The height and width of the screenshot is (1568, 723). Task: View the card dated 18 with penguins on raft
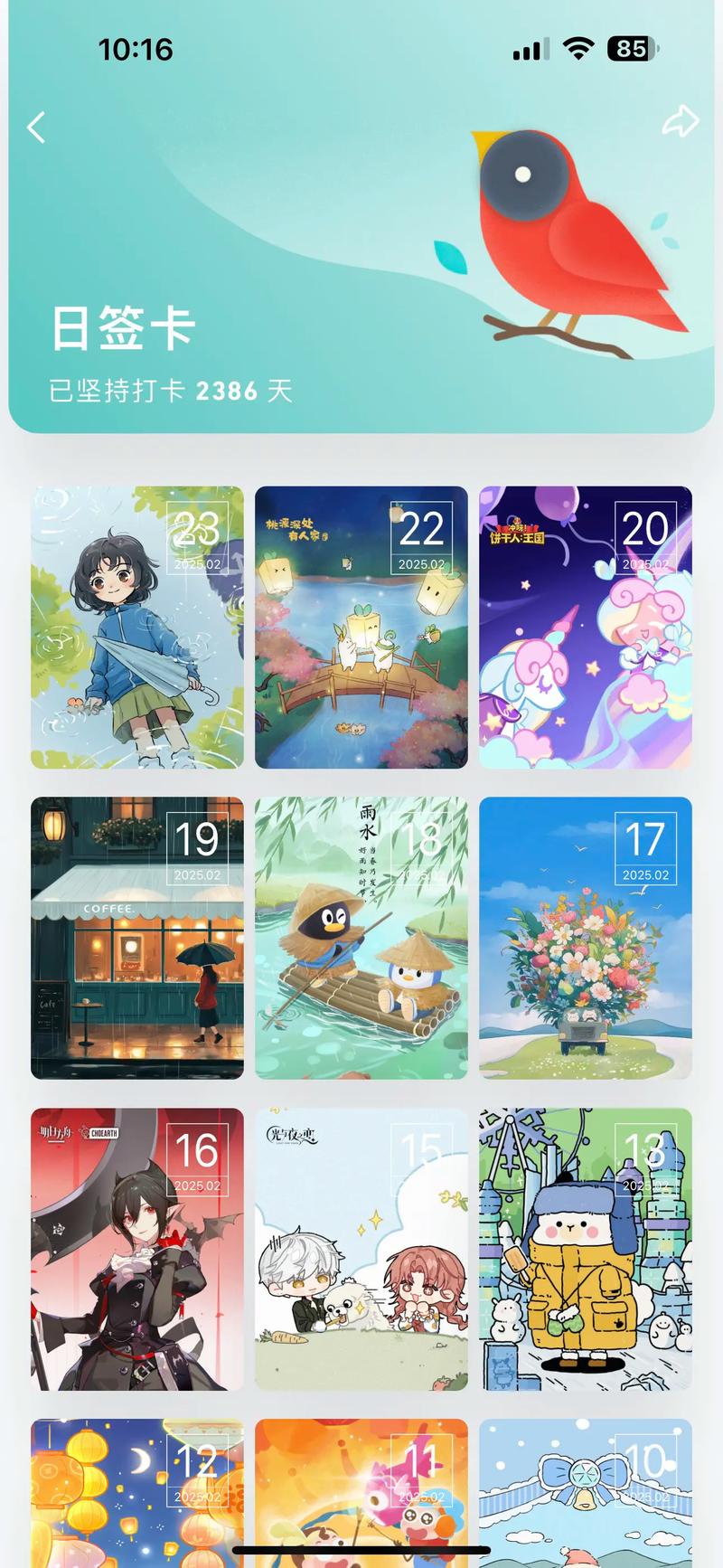361,938
